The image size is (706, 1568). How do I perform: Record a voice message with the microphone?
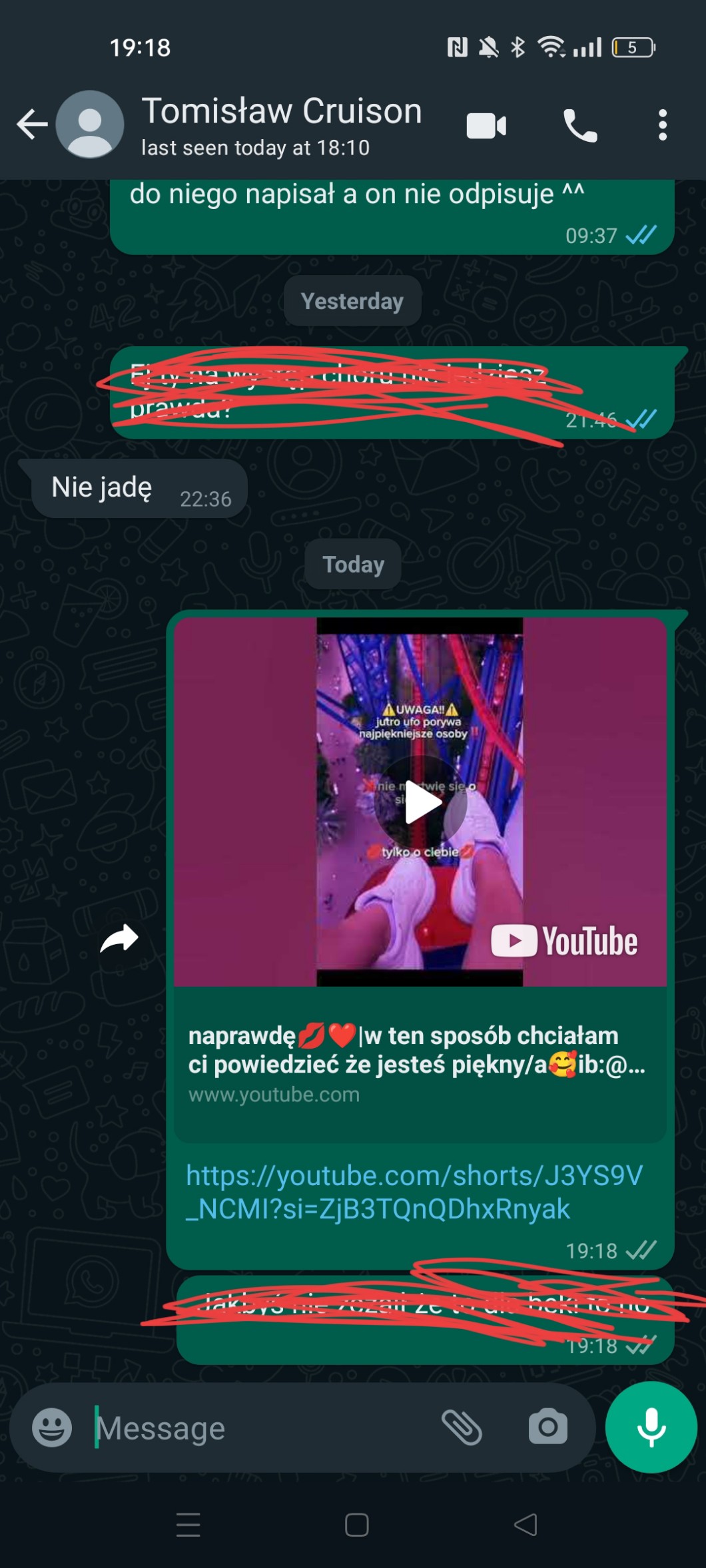pos(651,1427)
